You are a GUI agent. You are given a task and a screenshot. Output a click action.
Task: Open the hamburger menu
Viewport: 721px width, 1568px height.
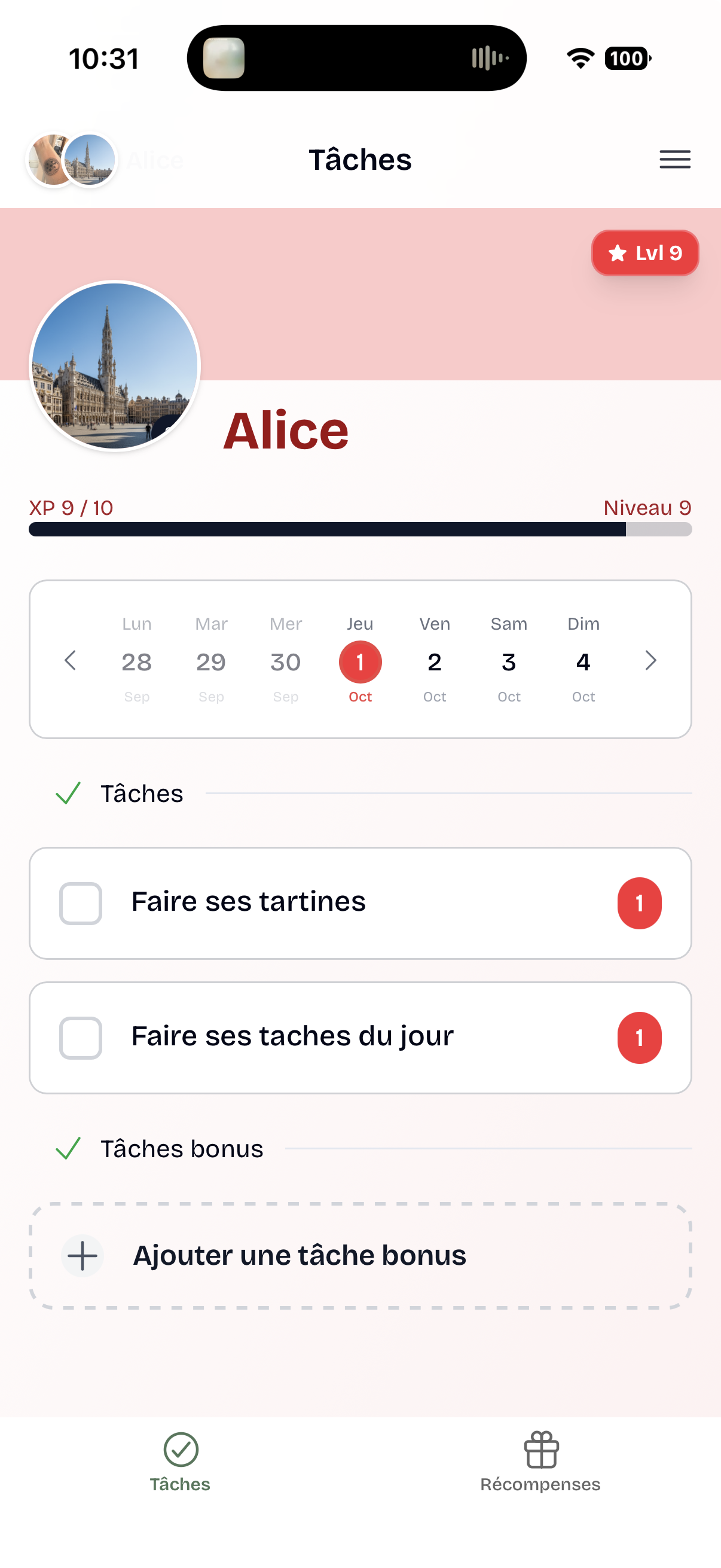click(x=674, y=160)
